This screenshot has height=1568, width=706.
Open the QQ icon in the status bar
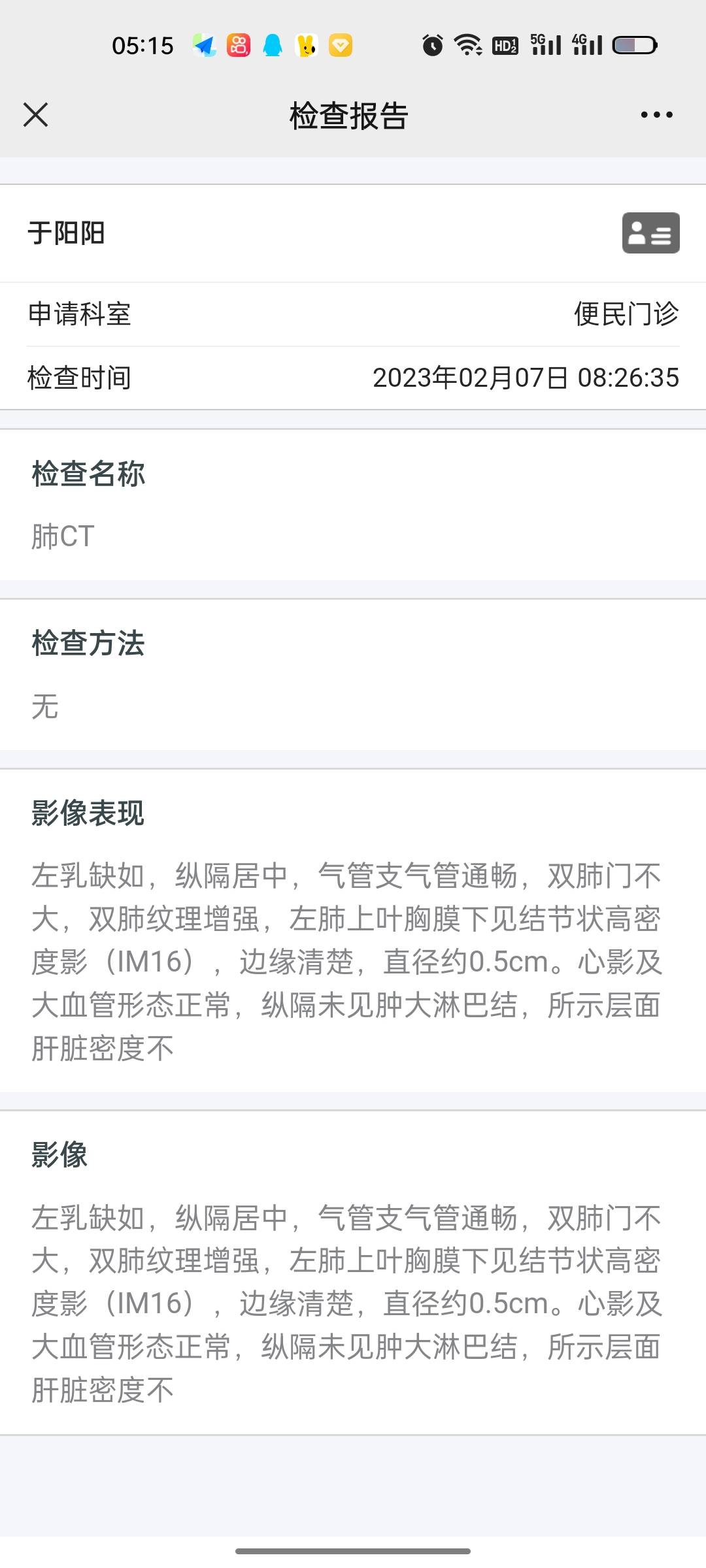tap(273, 46)
